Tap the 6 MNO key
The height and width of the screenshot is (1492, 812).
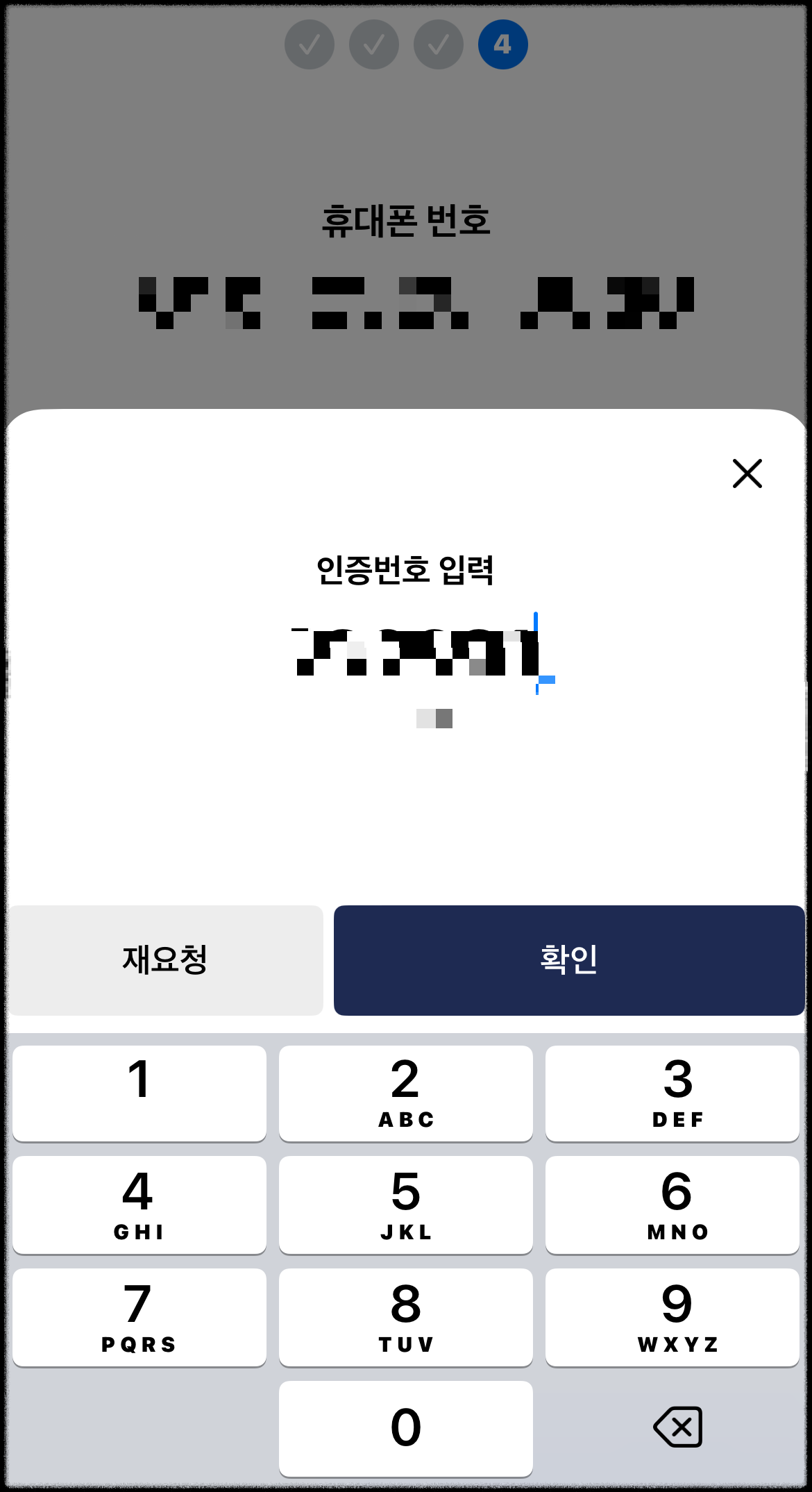(671, 1205)
